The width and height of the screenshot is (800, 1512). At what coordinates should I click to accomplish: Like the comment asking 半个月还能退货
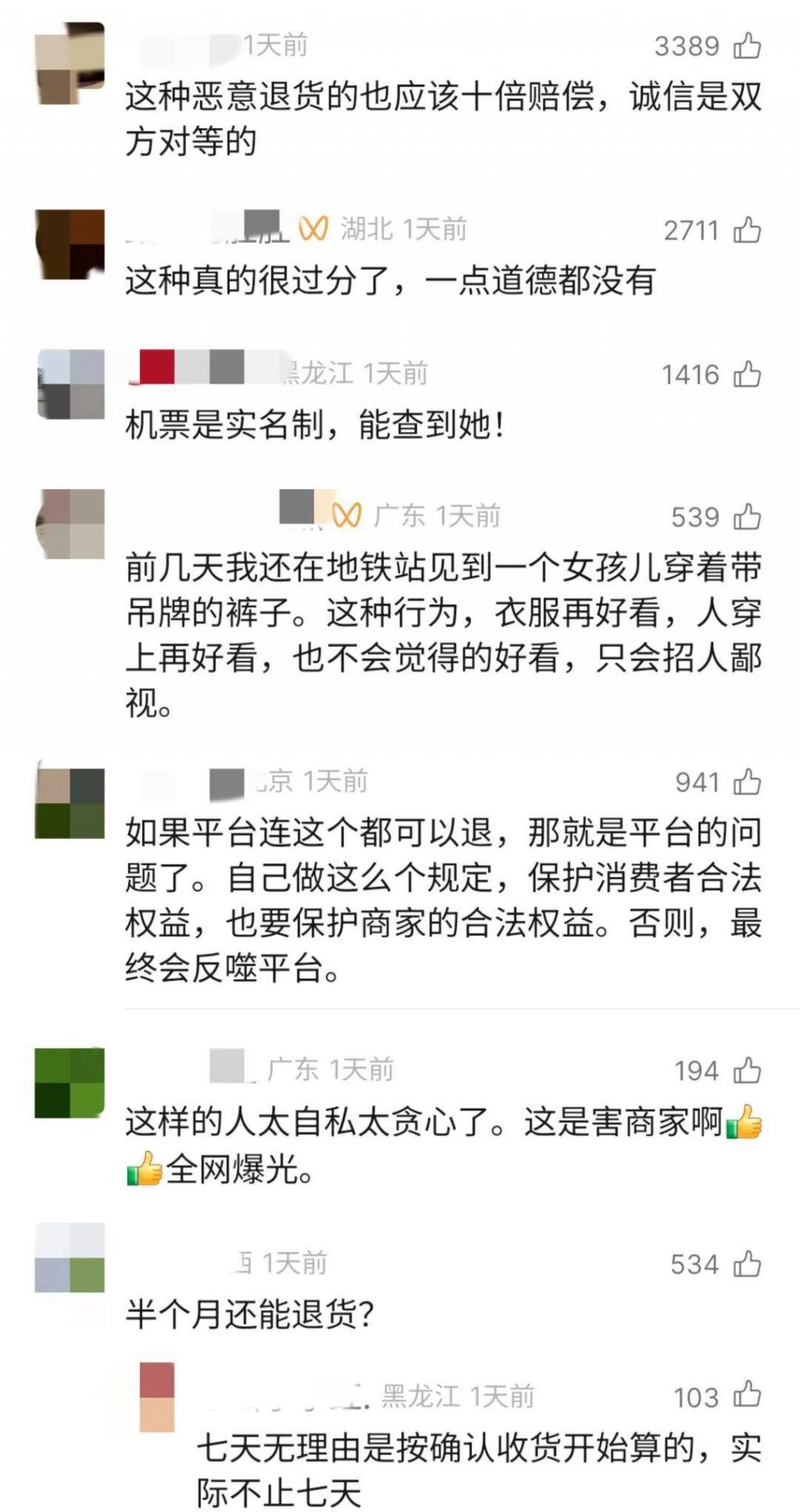coord(747,1264)
